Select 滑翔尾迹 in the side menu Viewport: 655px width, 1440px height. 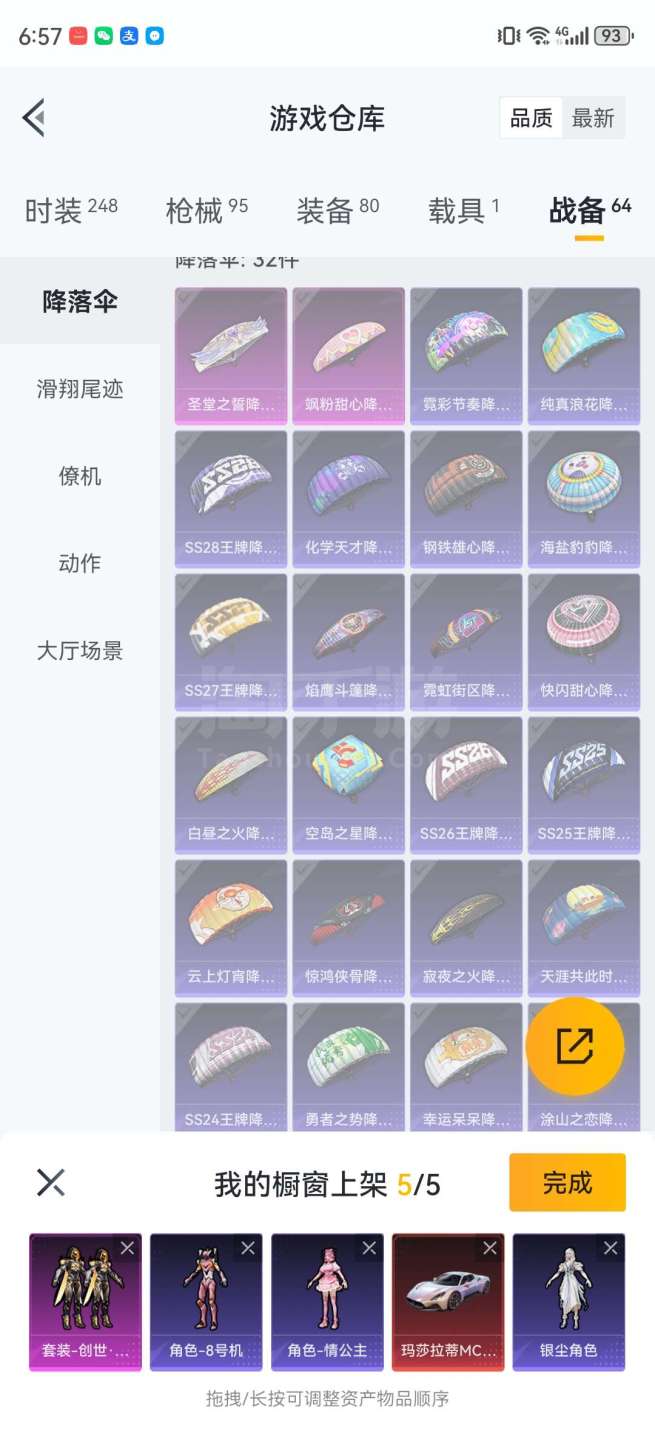80,389
